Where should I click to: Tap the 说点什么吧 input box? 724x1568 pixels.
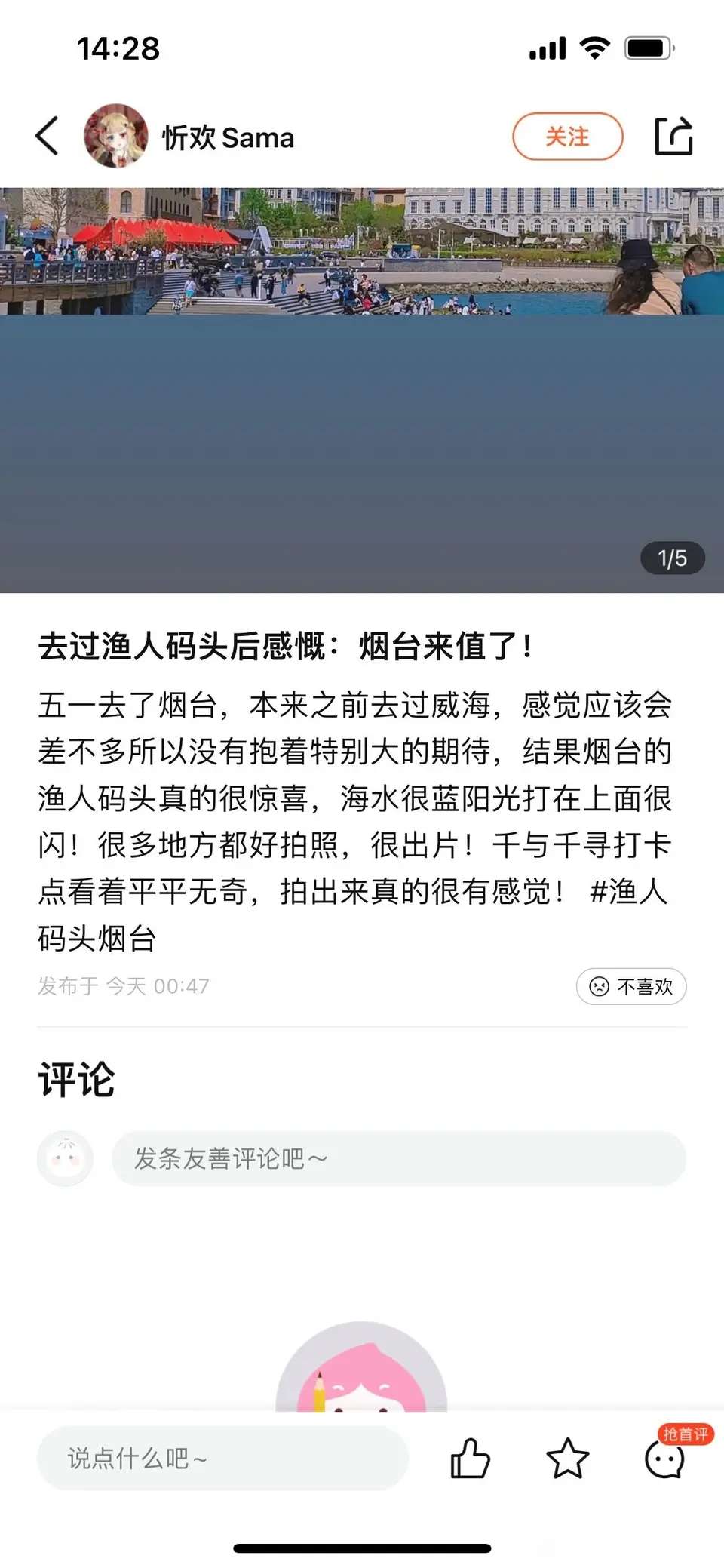[222, 1458]
